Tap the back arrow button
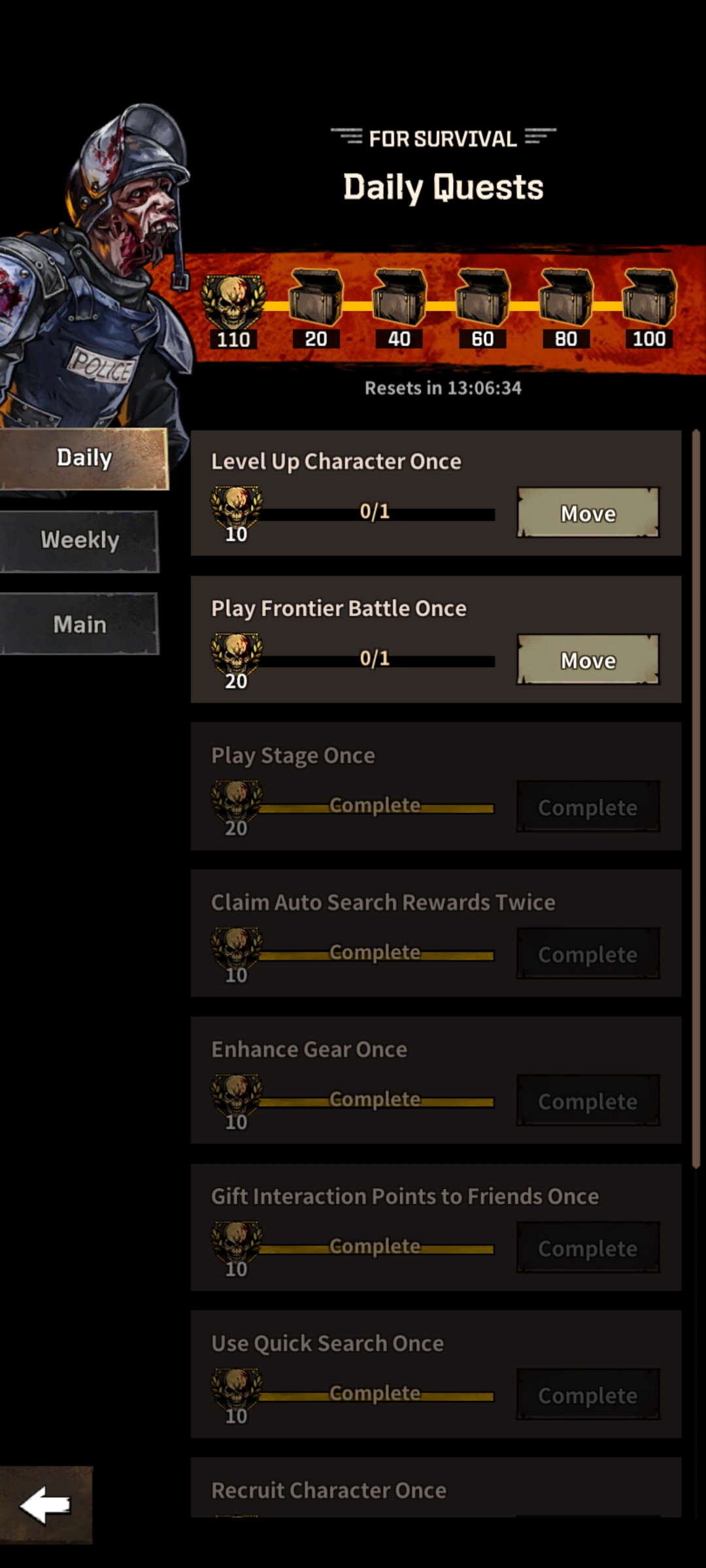 46,1505
